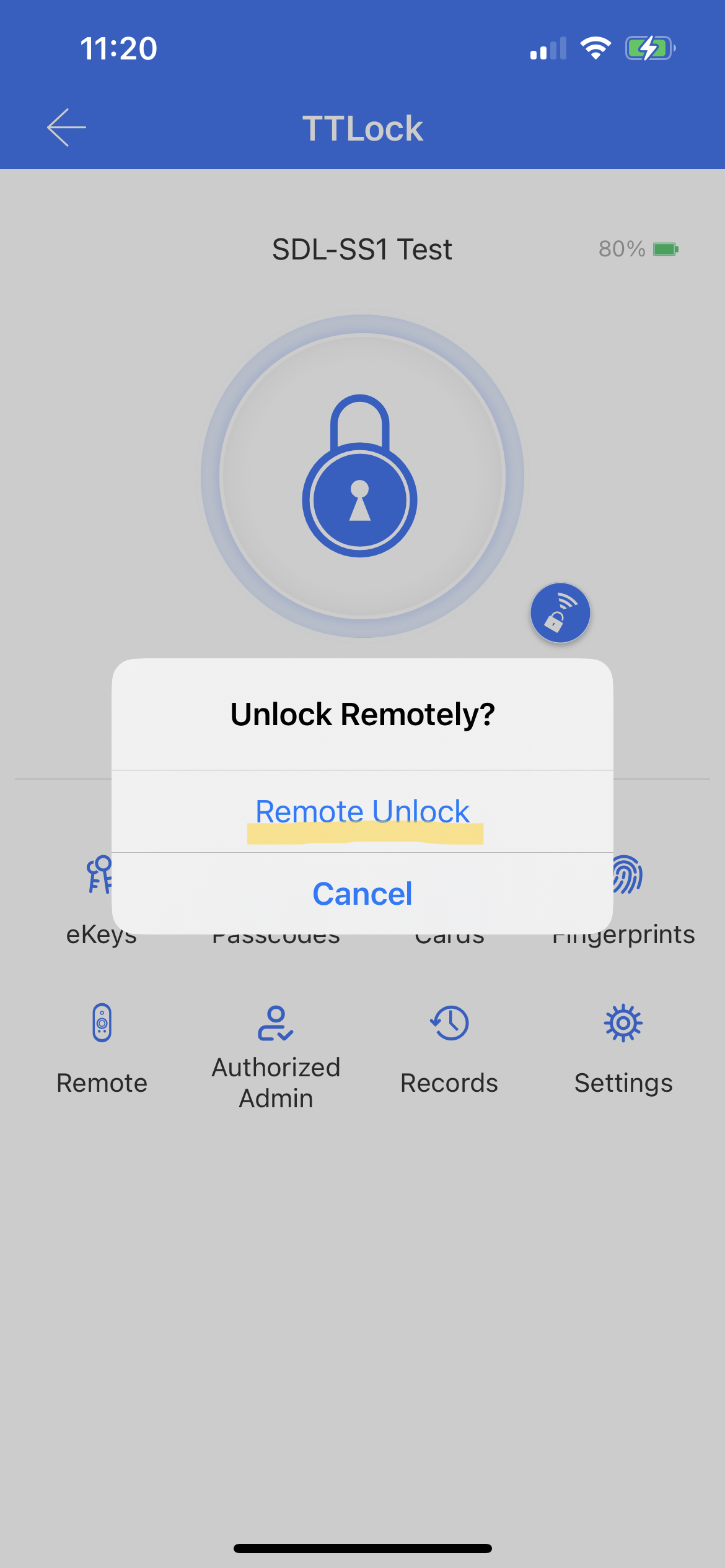Tap the cellular signal bars indicator
The height and width of the screenshot is (1568, 725).
tap(548, 48)
